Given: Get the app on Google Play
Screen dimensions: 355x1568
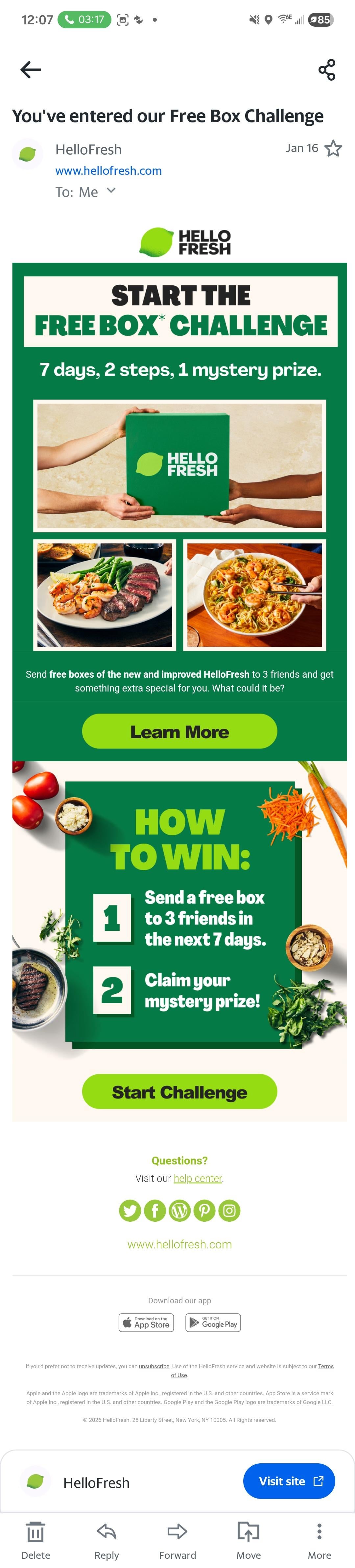Looking at the screenshot, I should point(213,1323).
